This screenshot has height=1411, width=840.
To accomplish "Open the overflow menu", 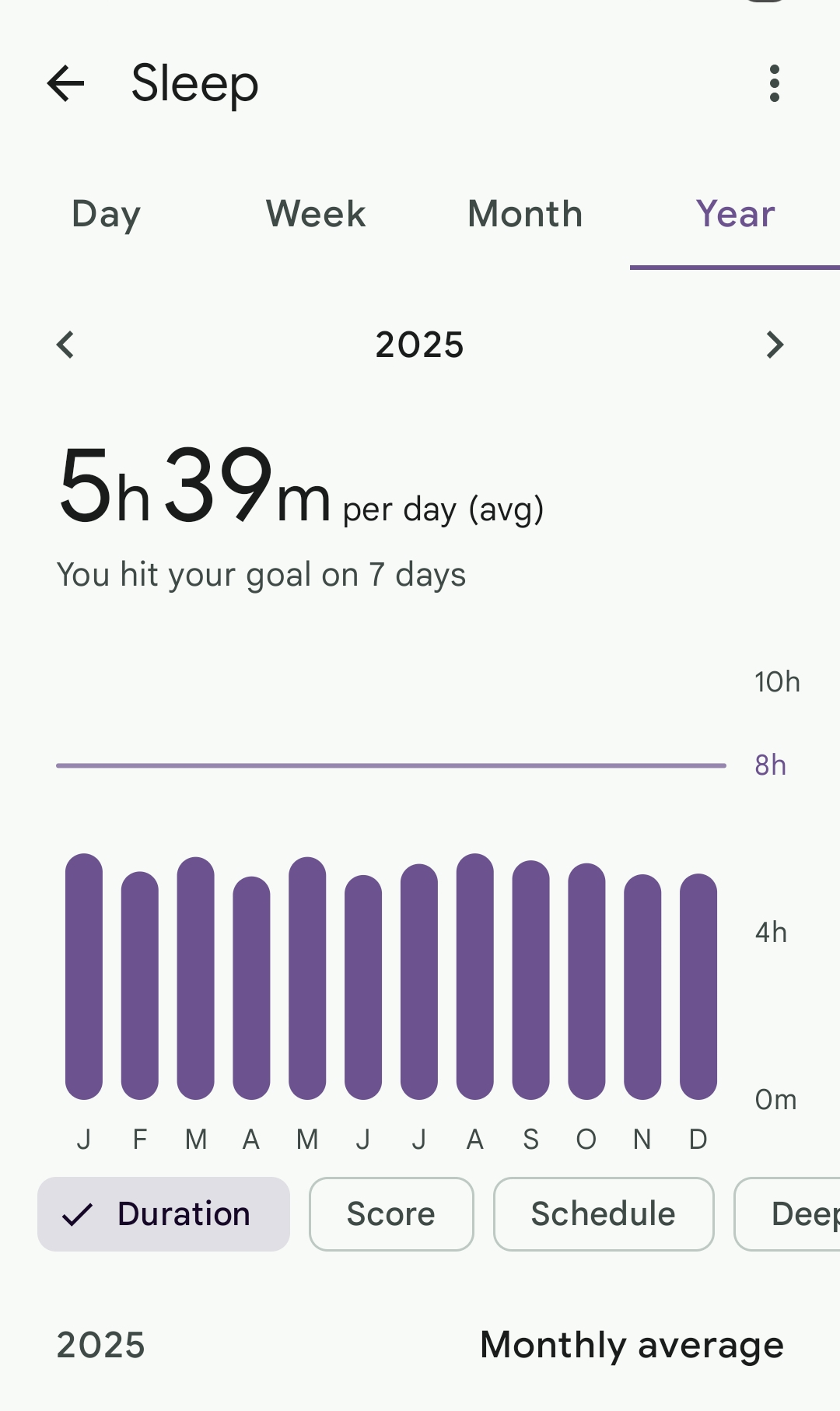I will pyautogui.click(x=774, y=83).
